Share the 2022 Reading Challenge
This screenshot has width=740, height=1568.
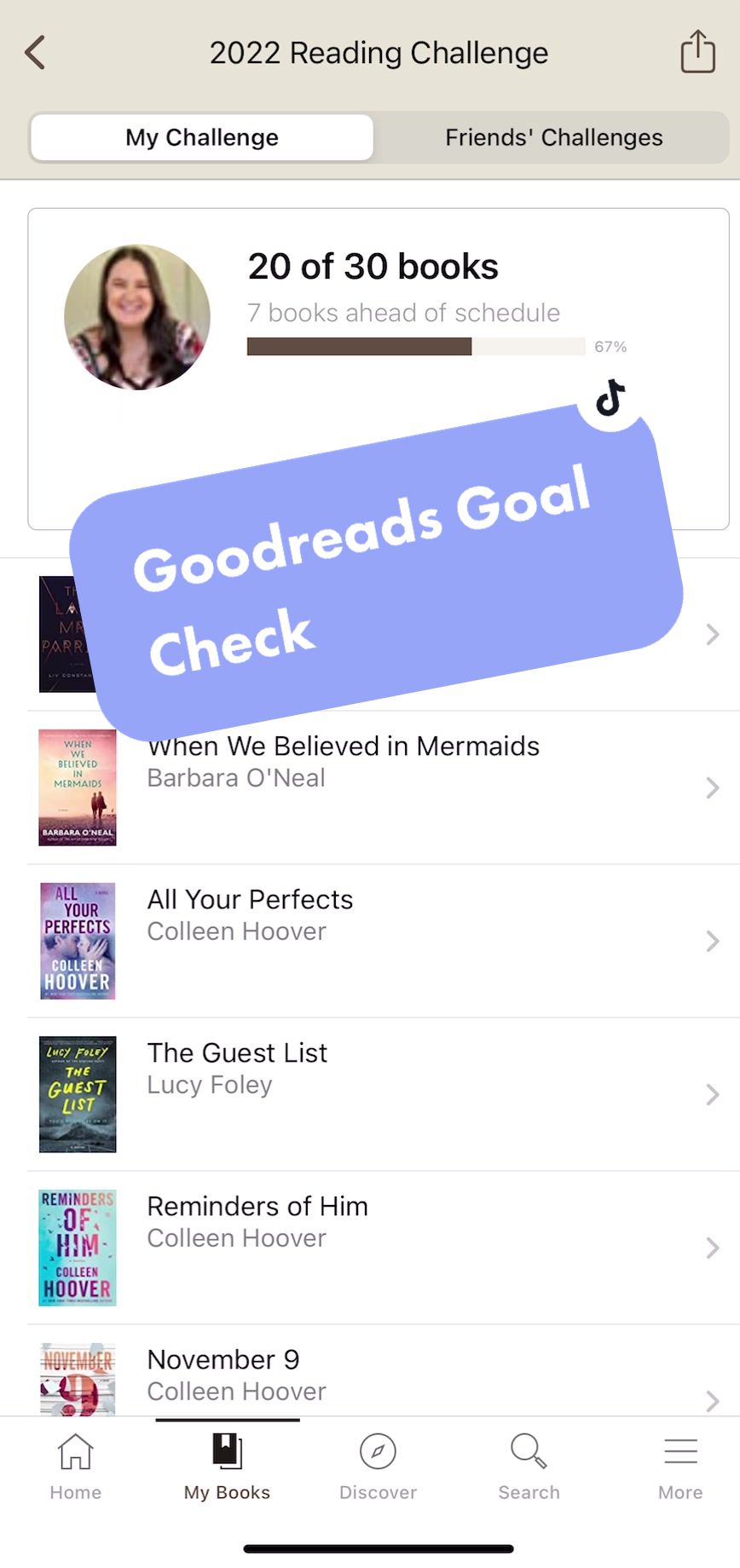[x=697, y=52]
